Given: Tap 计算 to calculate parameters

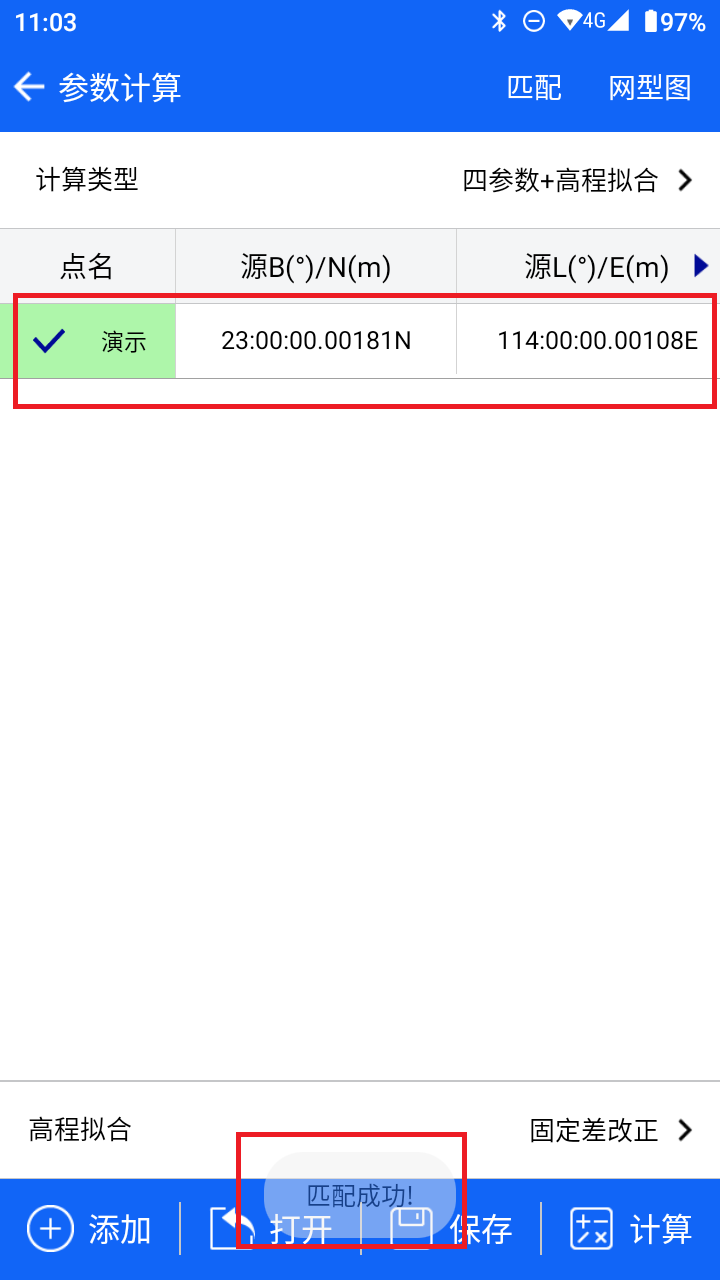Looking at the screenshot, I should pyautogui.click(x=630, y=1229).
